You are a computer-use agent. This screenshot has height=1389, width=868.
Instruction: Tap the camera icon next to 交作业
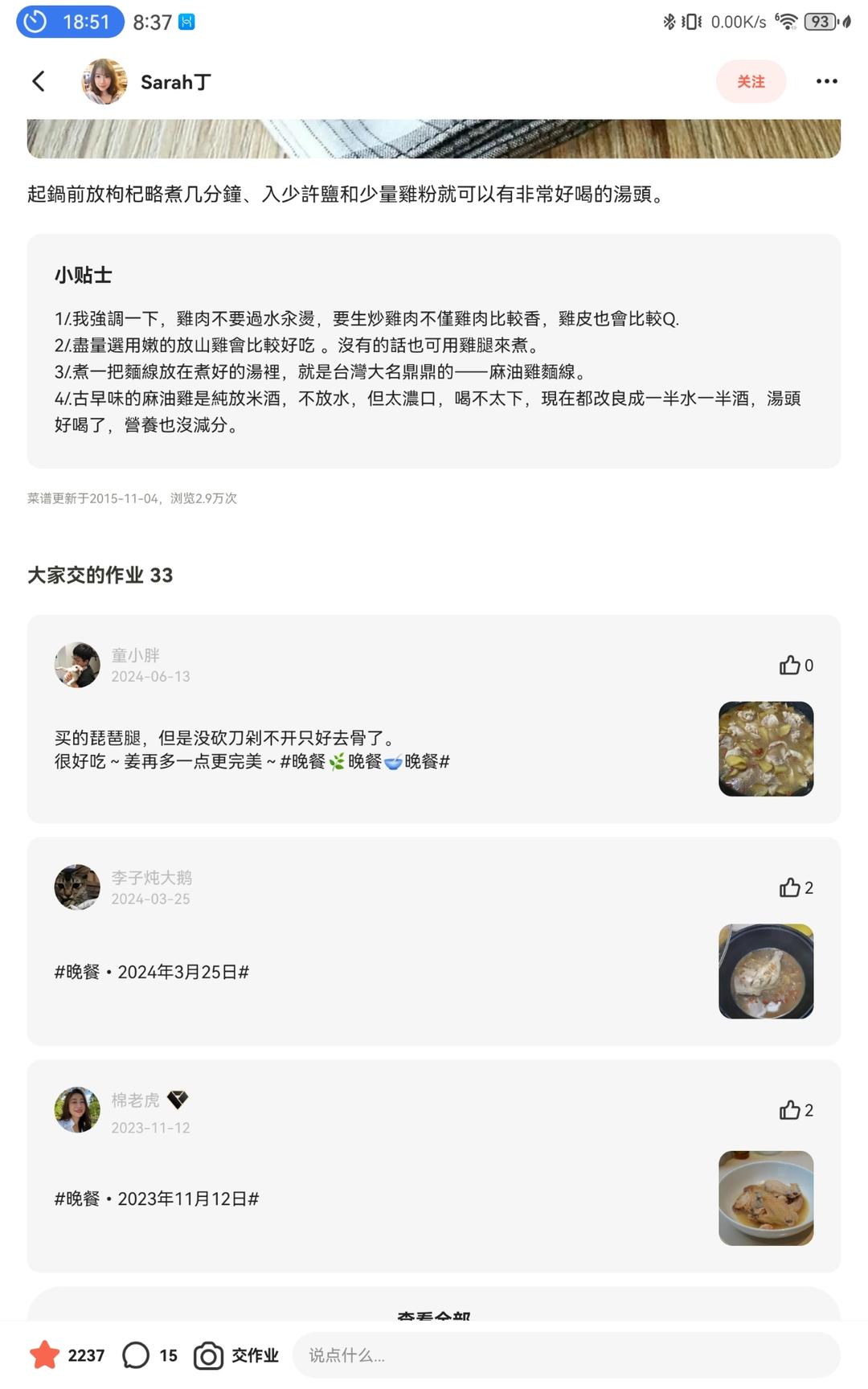point(207,1355)
